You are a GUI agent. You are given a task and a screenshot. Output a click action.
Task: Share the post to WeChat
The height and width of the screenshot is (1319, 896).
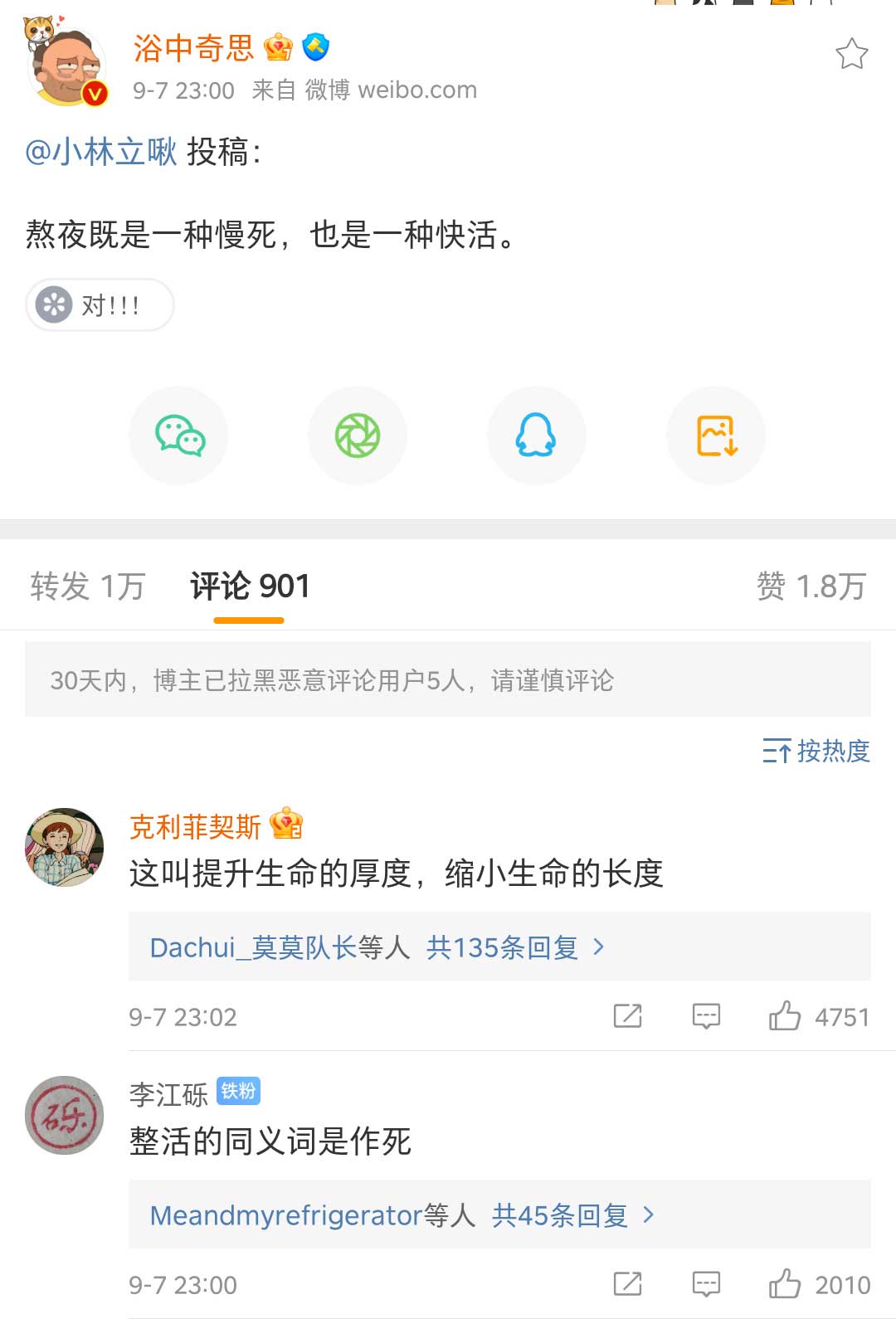click(179, 436)
